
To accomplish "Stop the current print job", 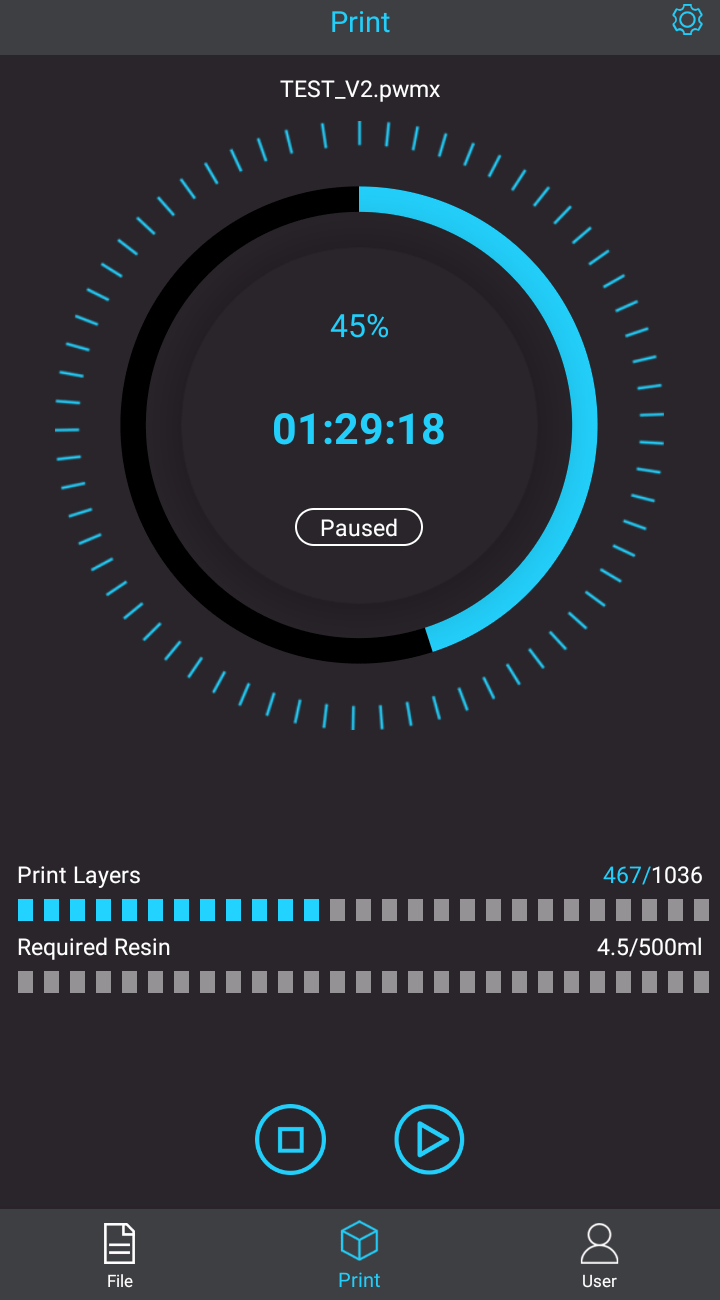I will 291,1139.
